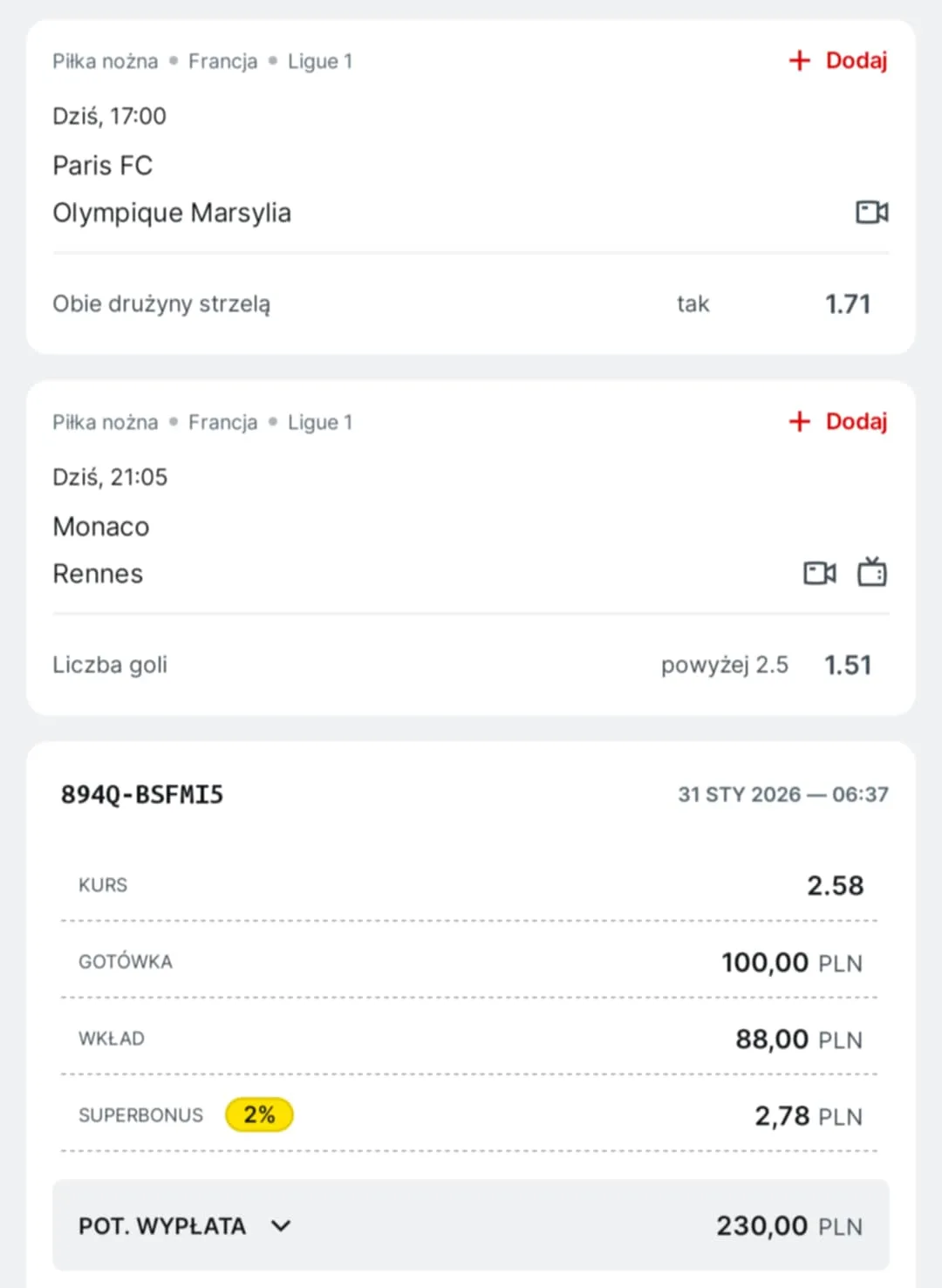Click Francja in the Monaco card breadcrumb
The width and height of the screenshot is (942, 1288).
222,421
